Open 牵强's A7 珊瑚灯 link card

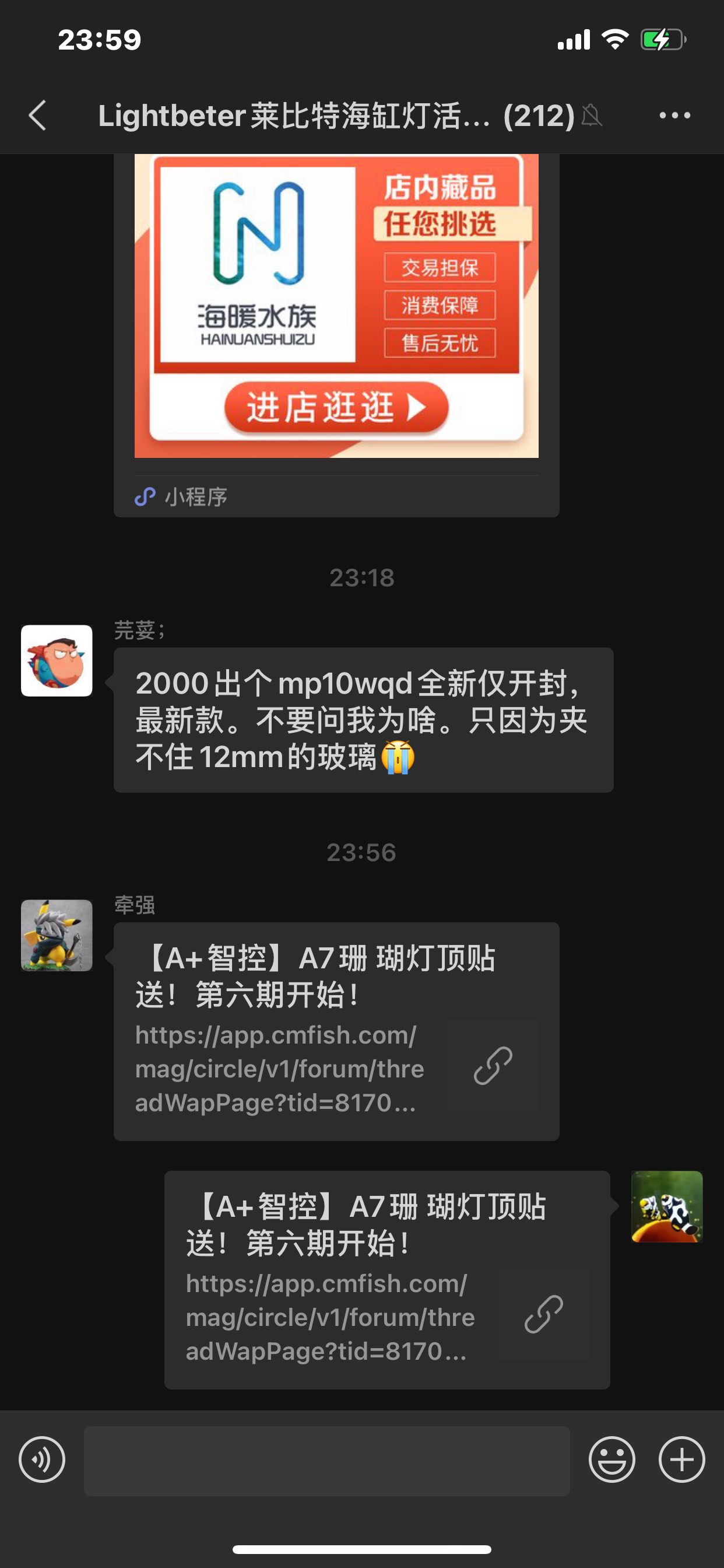(x=336, y=1031)
